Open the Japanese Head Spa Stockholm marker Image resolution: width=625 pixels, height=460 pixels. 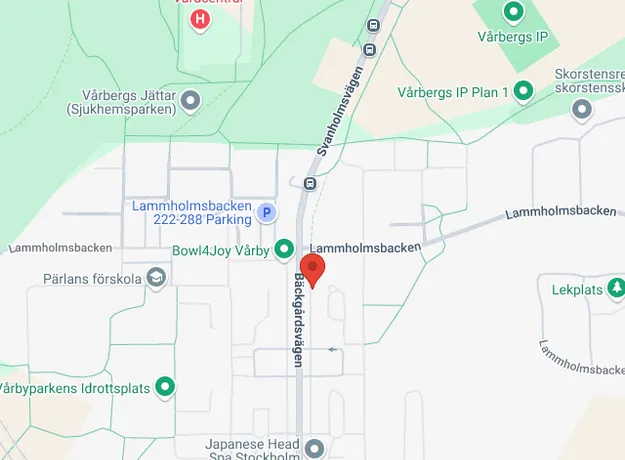316,447
